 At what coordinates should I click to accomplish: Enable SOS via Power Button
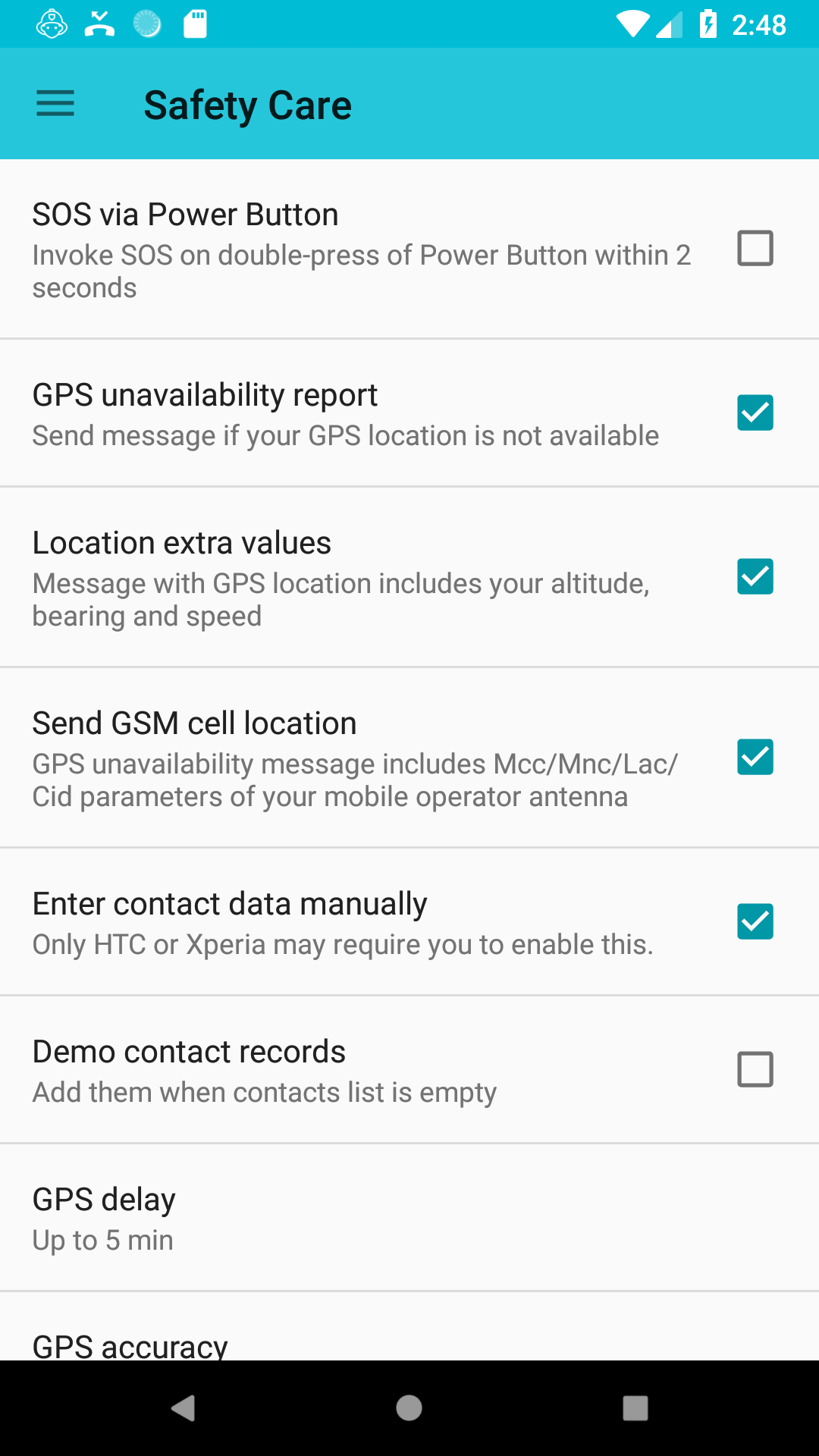click(x=755, y=249)
